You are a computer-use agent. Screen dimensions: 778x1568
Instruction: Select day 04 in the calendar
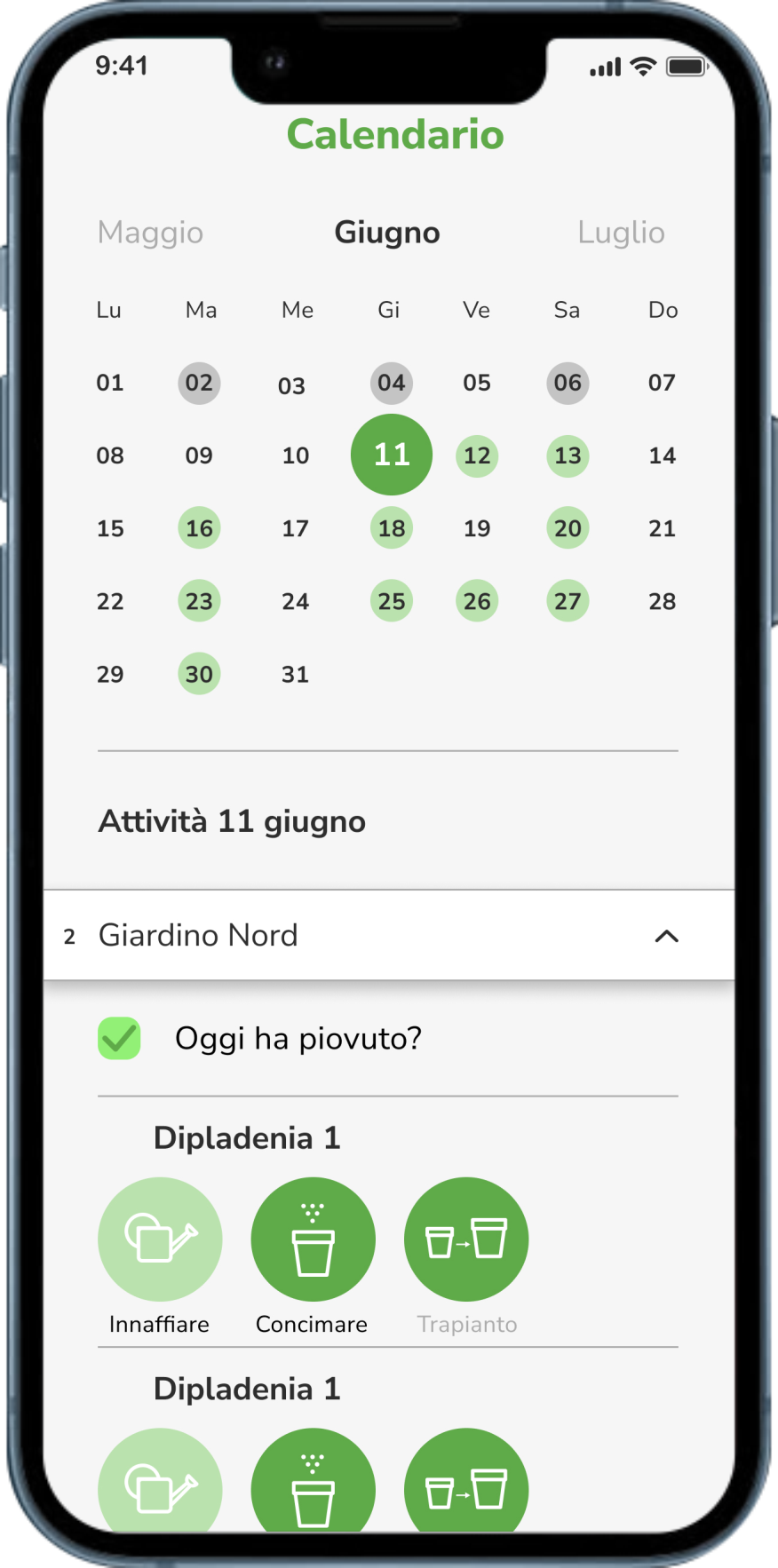391,383
